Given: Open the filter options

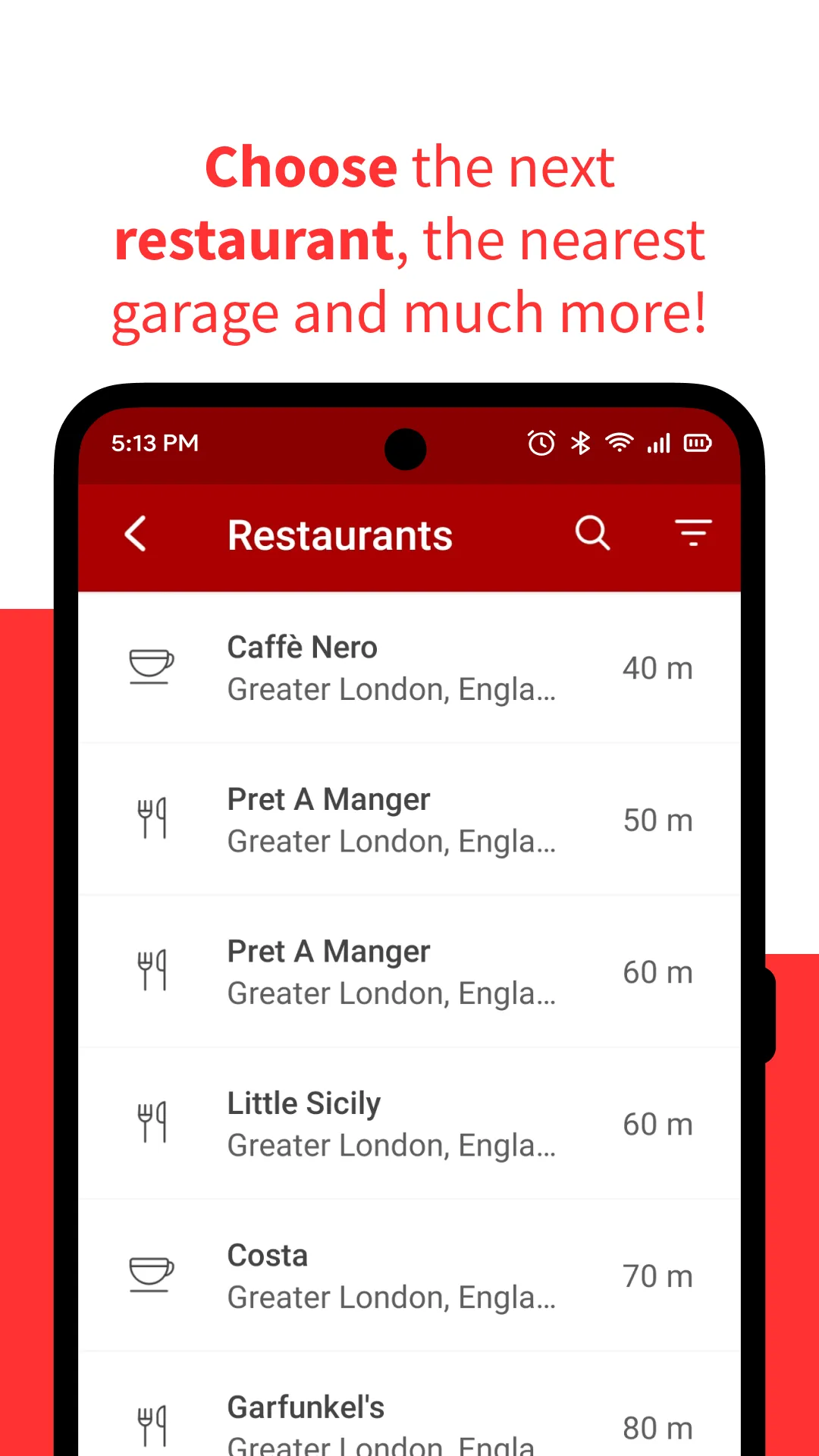Looking at the screenshot, I should 692,534.
